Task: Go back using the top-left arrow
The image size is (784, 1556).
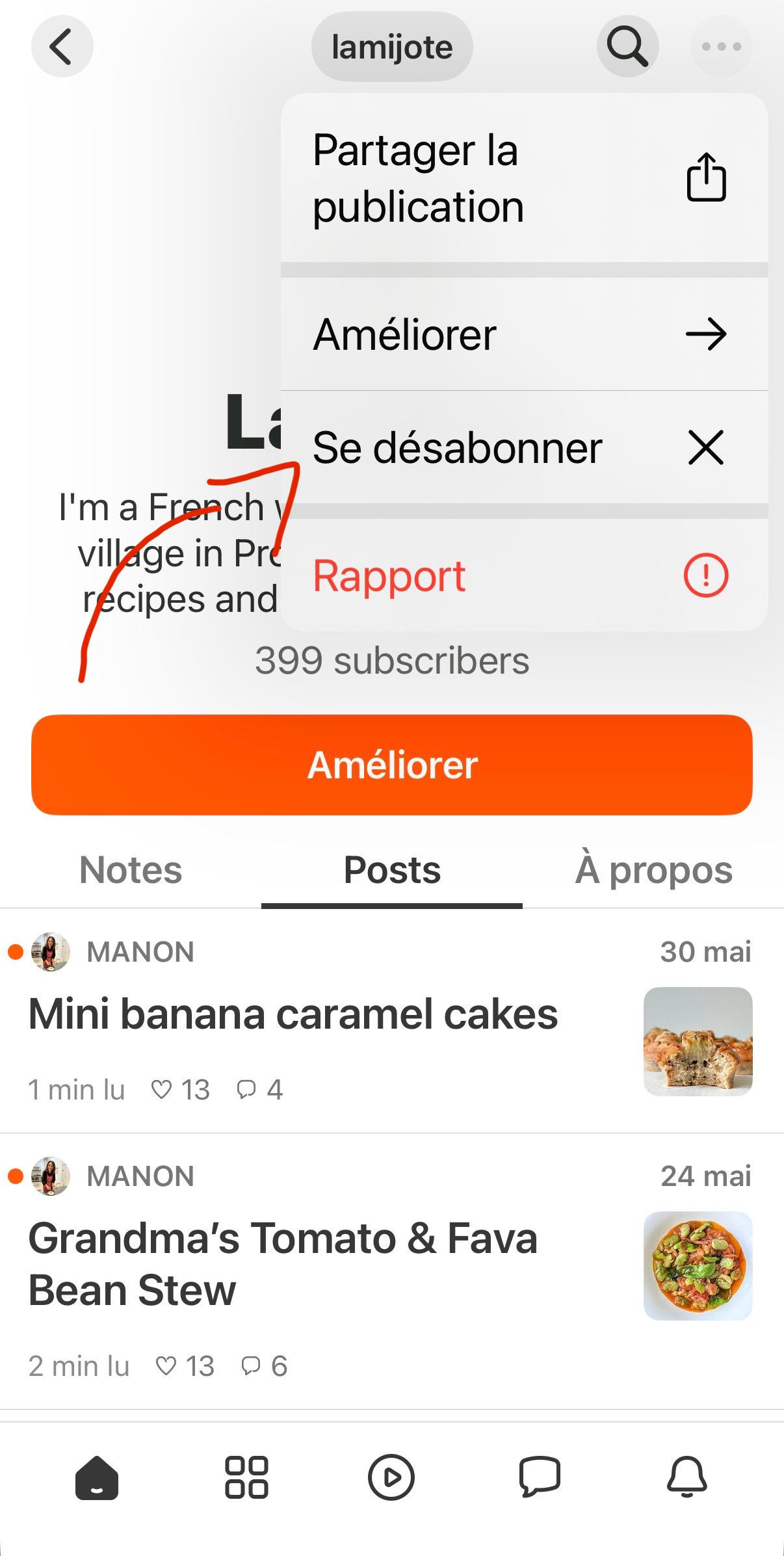Action: coord(62,47)
